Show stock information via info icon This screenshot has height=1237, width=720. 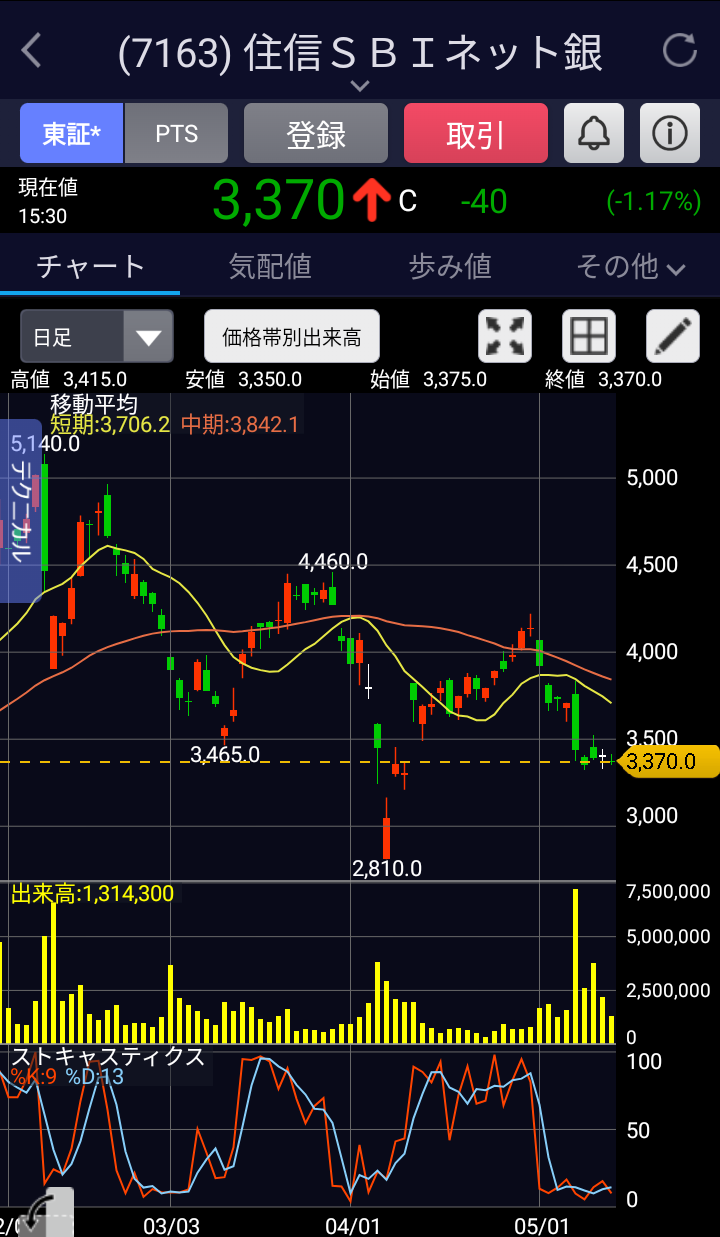(x=670, y=134)
